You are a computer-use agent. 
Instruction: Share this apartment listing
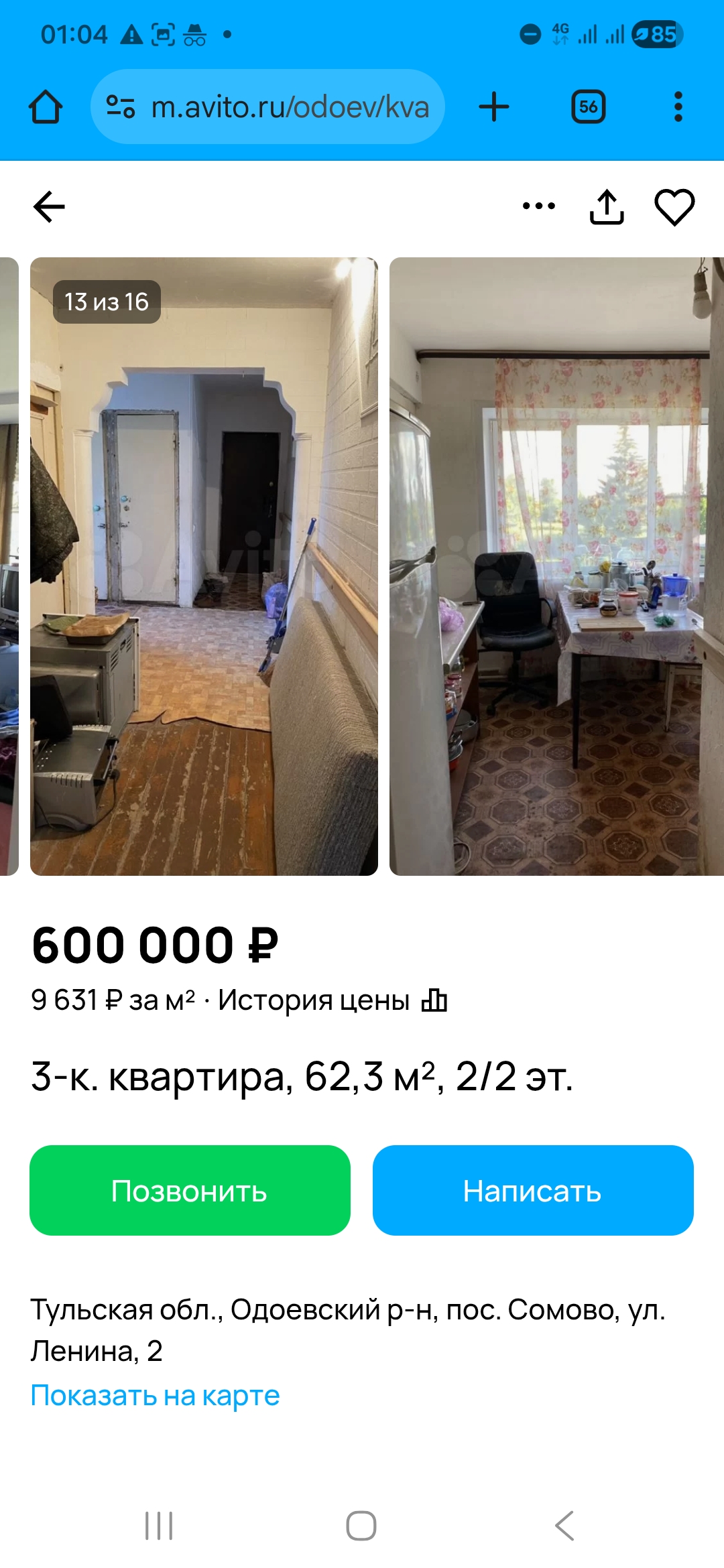point(607,206)
